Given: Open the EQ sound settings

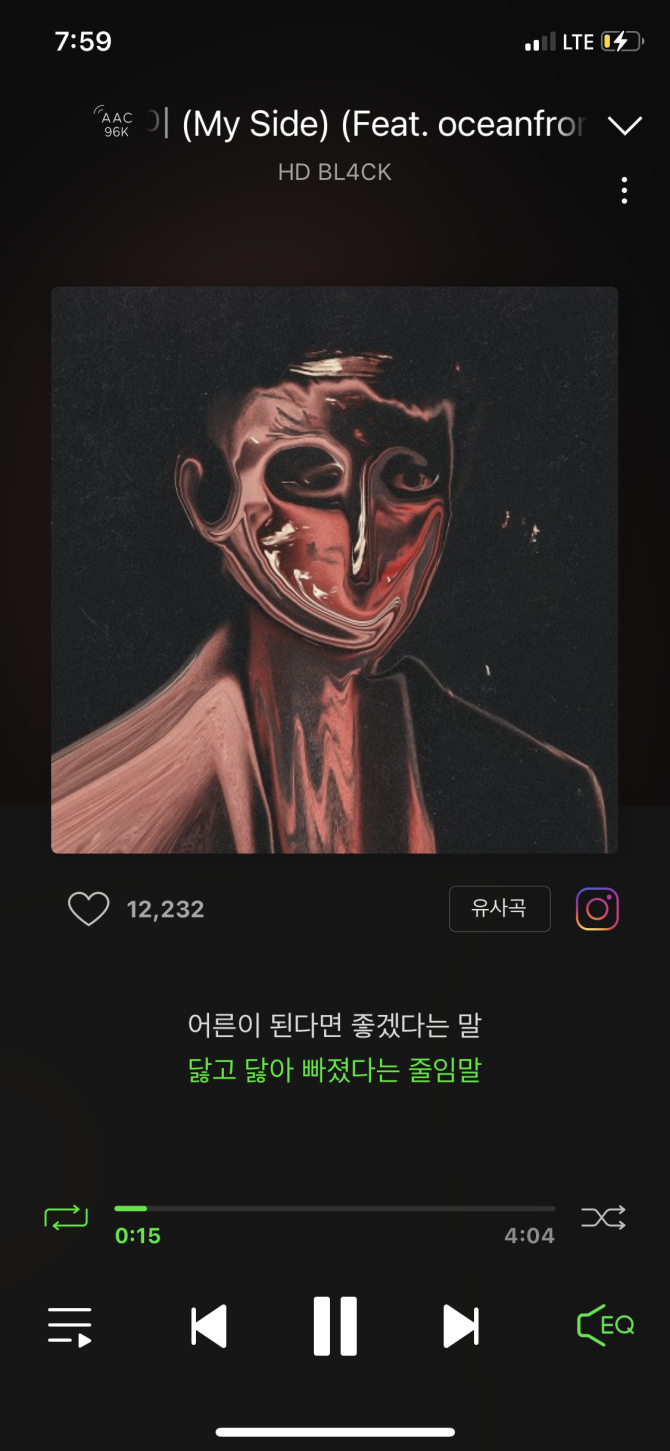Looking at the screenshot, I should point(605,1326).
